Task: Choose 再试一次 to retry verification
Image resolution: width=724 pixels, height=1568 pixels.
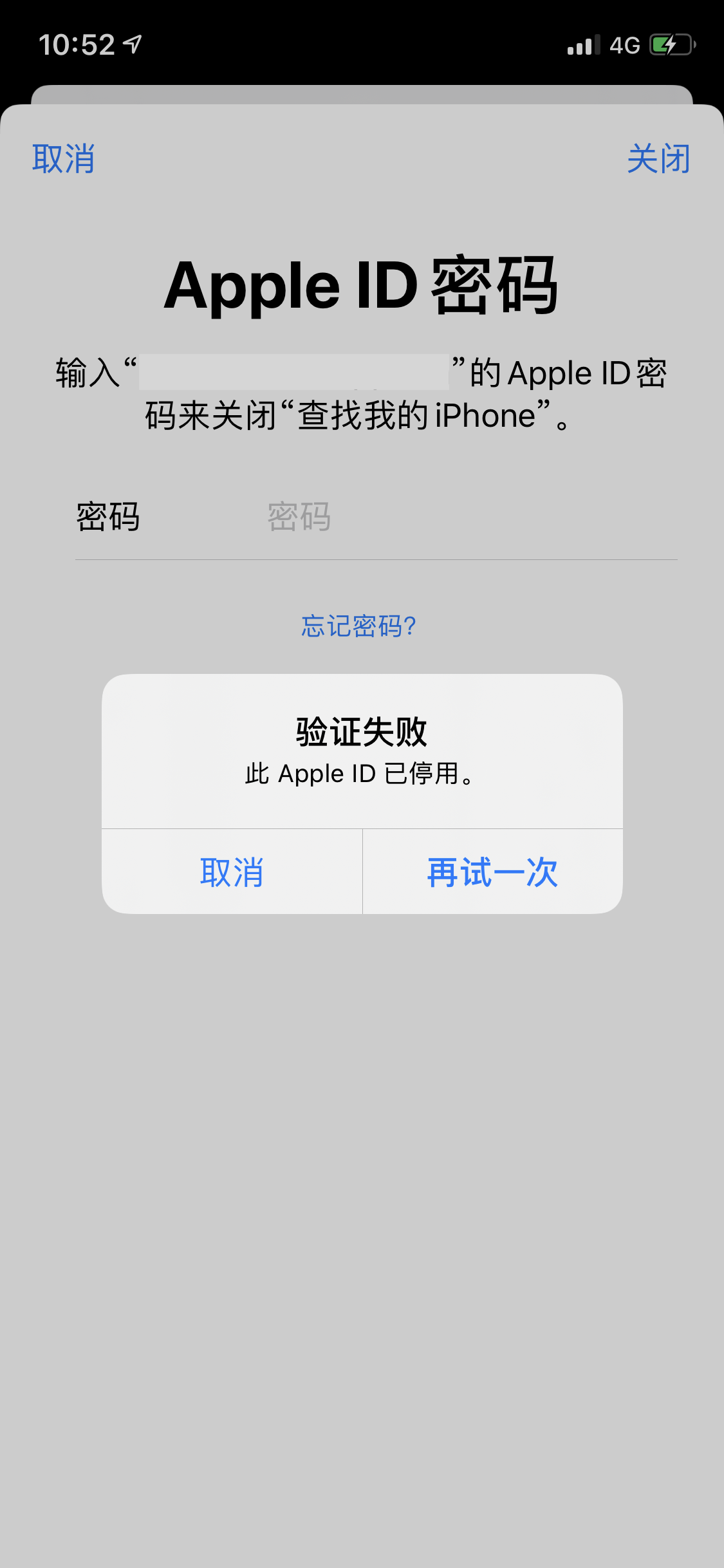Action: pyautogui.click(x=492, y=872)
